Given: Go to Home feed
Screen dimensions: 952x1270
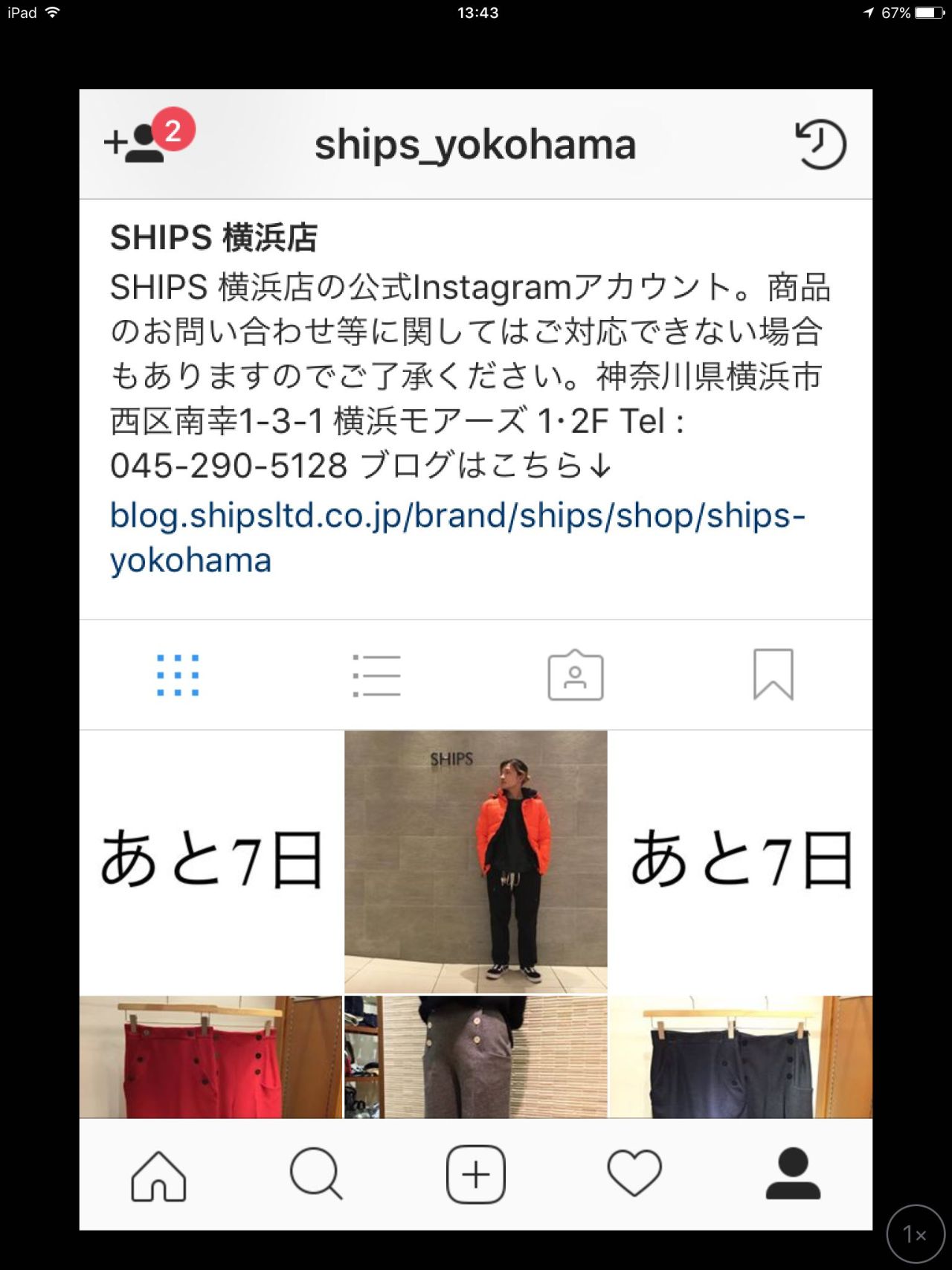Looking at the screenshot, I should (x=158, y=1175).
